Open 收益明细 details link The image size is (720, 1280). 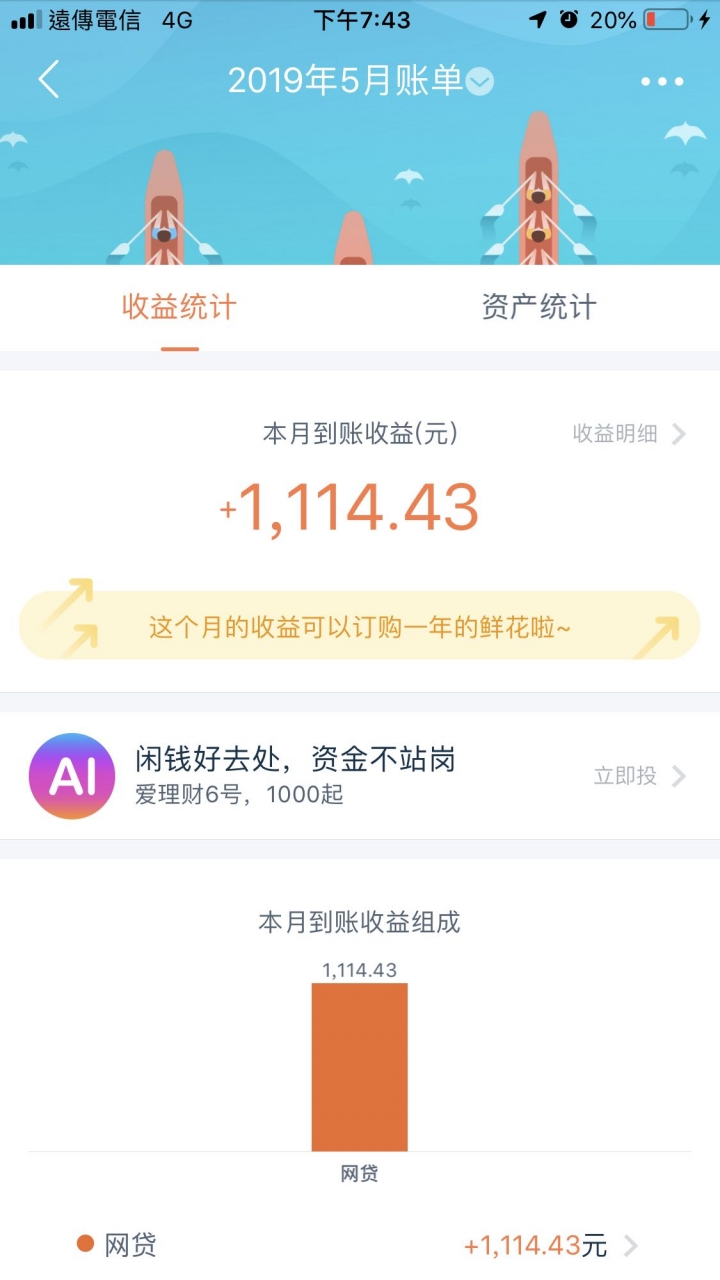coord(629,433)
